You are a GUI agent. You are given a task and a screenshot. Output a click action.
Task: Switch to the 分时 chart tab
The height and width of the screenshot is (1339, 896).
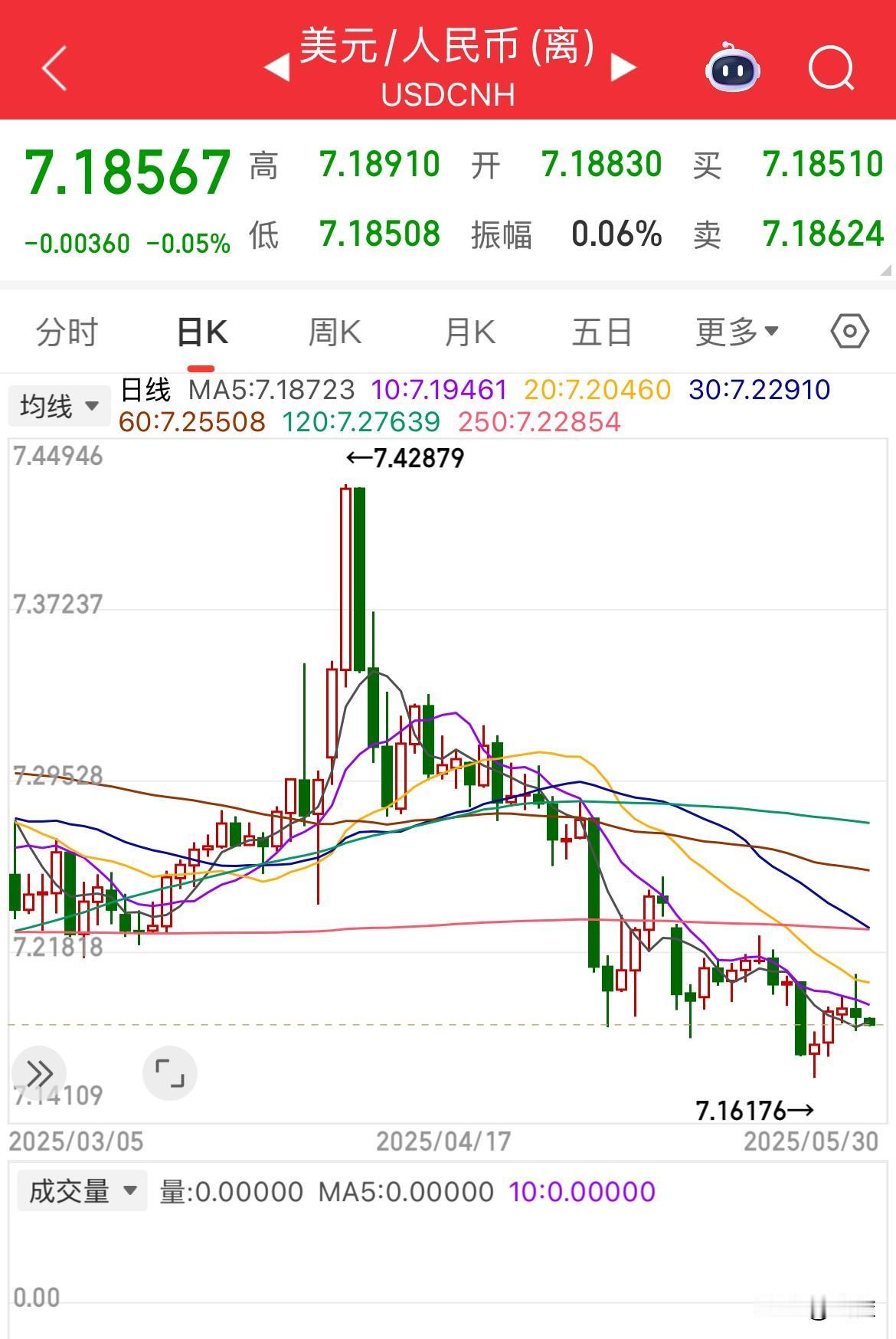tap(67, 332)
